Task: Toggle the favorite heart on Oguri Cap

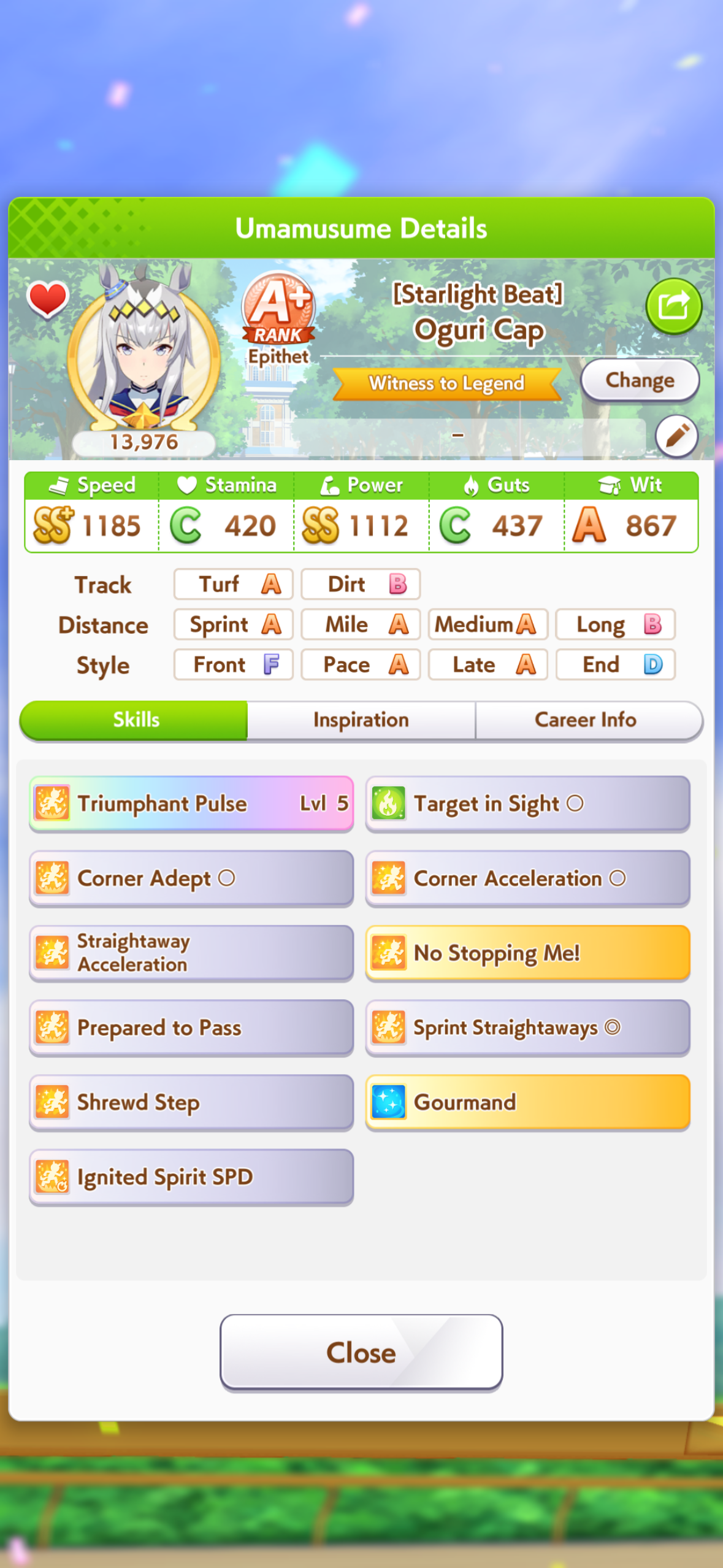Action: coord(47,299)
